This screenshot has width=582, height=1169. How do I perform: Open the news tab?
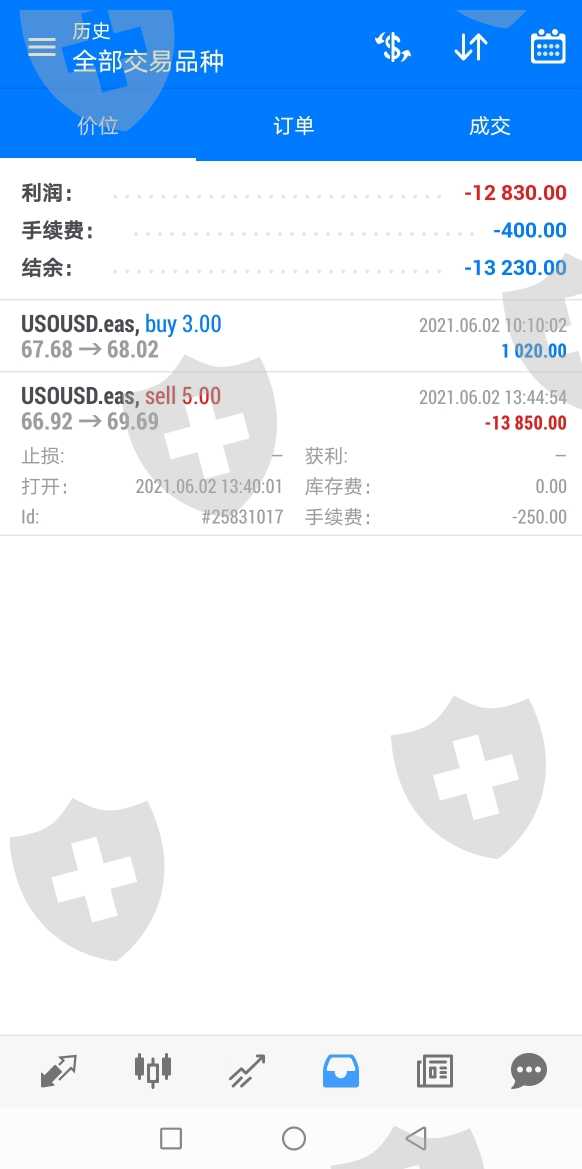point(434,1071)
